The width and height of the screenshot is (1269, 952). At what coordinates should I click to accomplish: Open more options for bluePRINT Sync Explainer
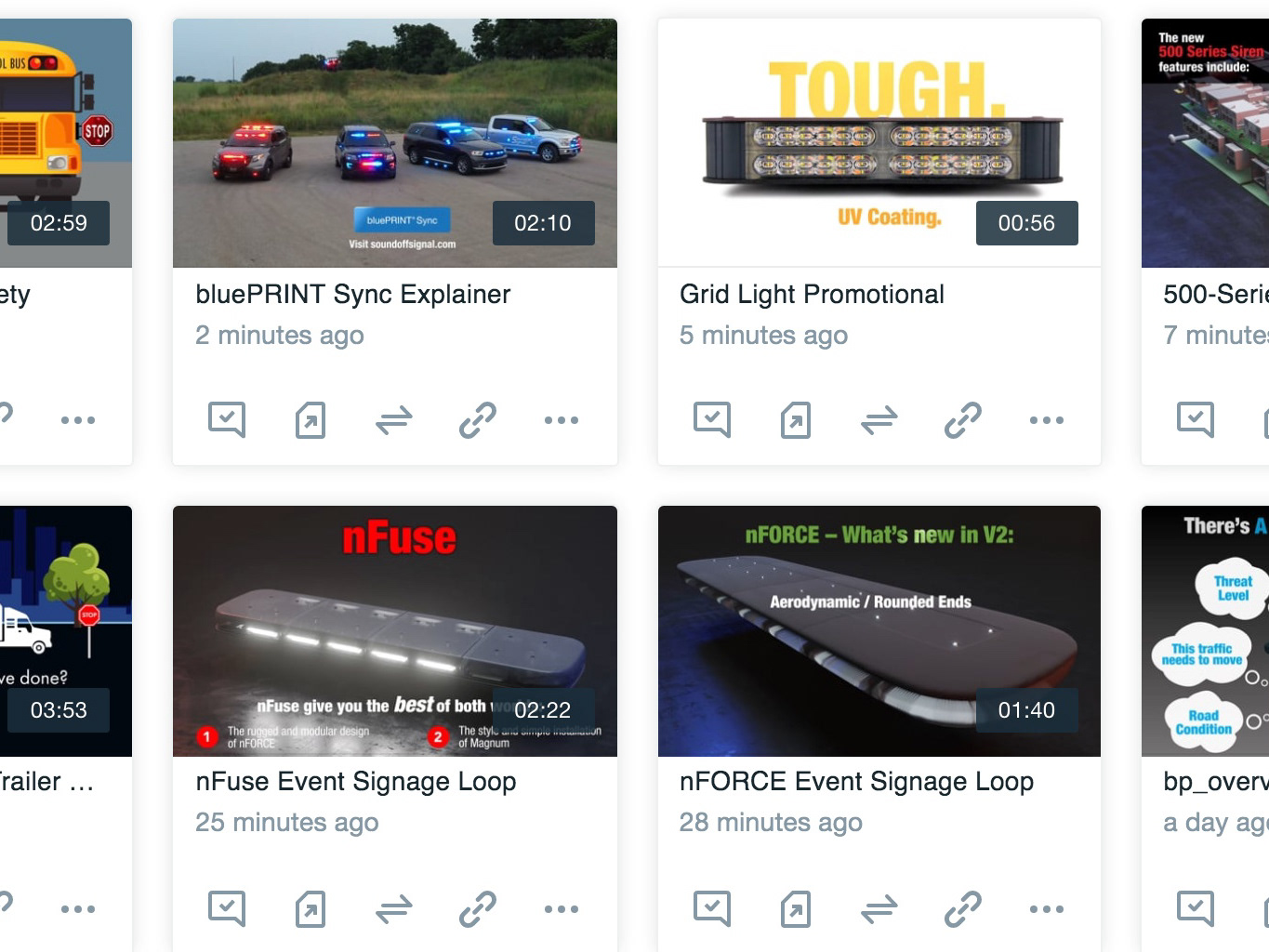(562, 420)
